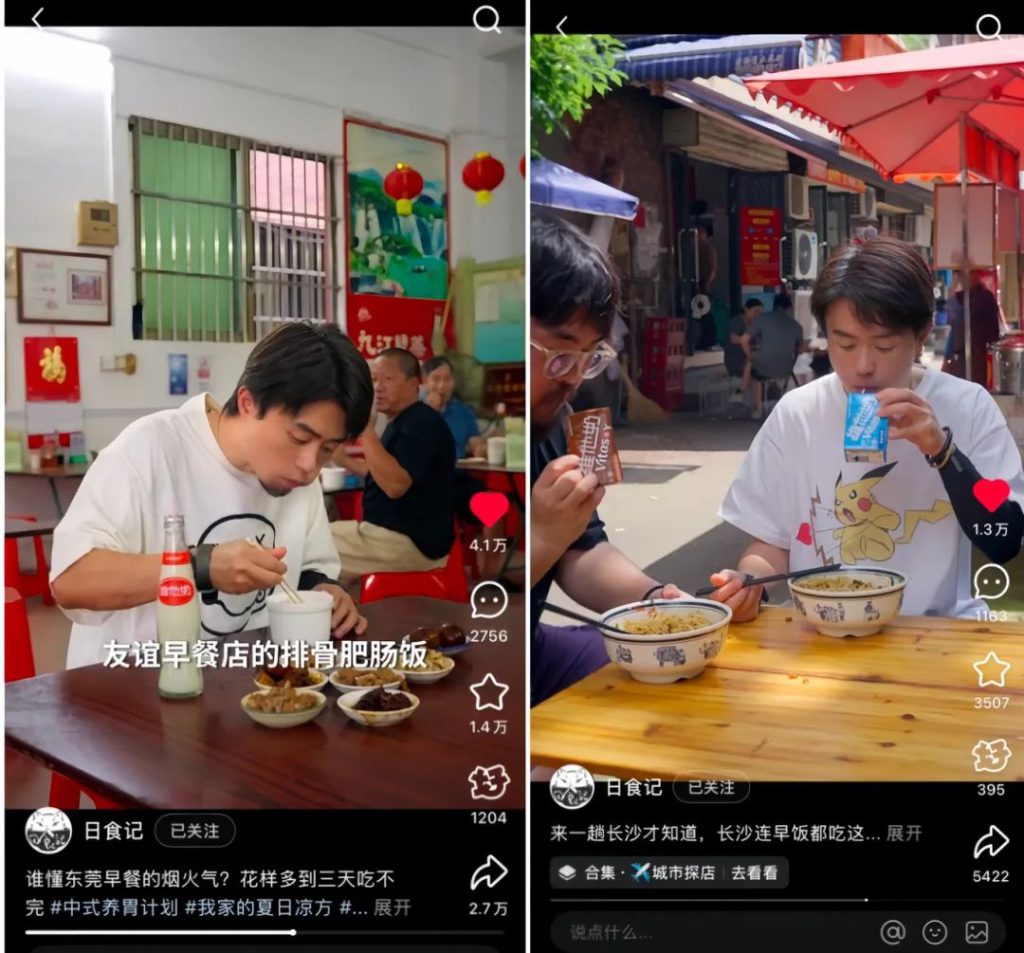
Task: Share the video with 2.7万 shares
Action: coord(488,873)
